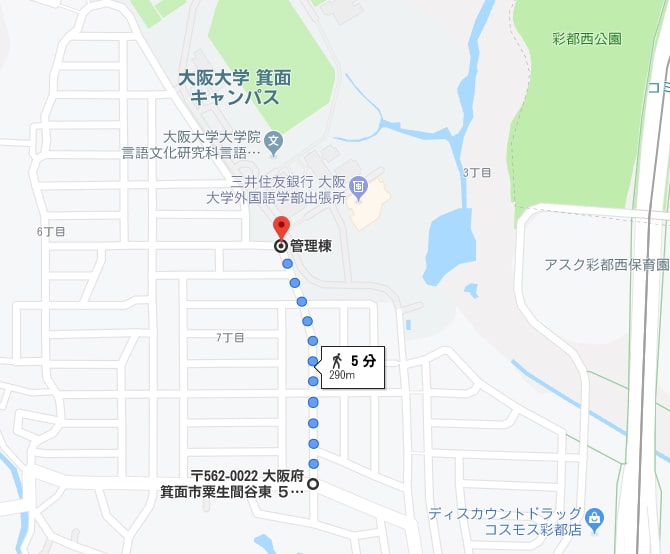Select the 〒562-0022 route start point
The height and width of the screenshot is (554, 670).
313,484
